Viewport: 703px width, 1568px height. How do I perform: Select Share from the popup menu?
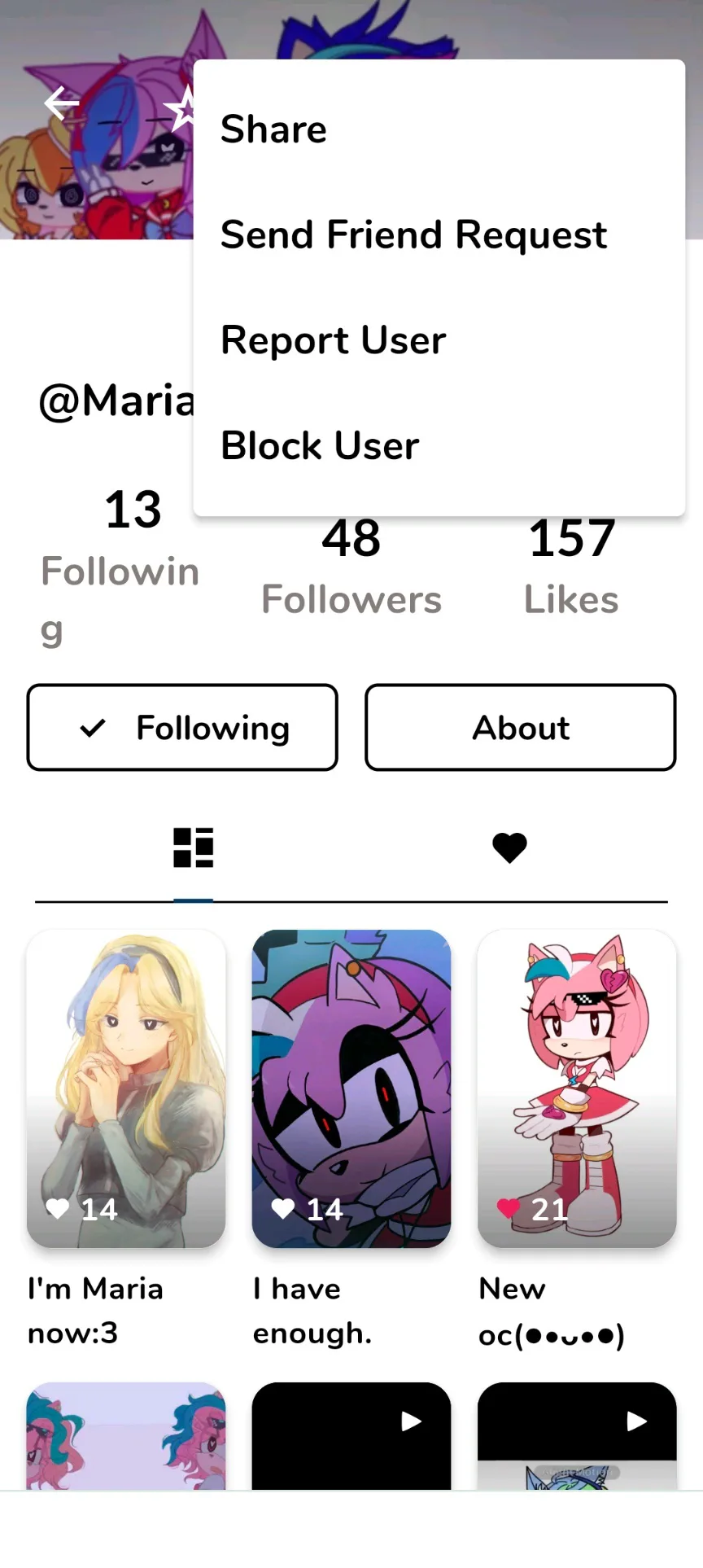click(x=274, y=129)
